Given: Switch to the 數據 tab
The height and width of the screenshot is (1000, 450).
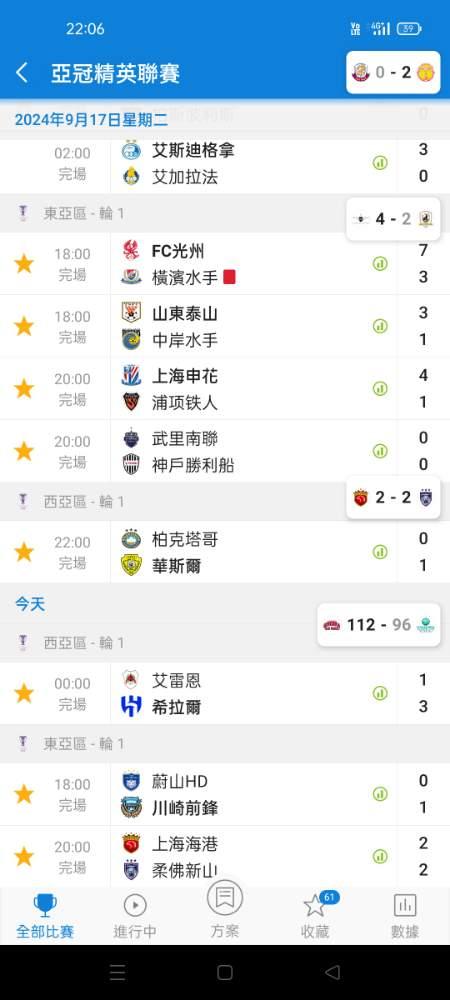Looking at the screenshot, I should [x=405, y=916].
